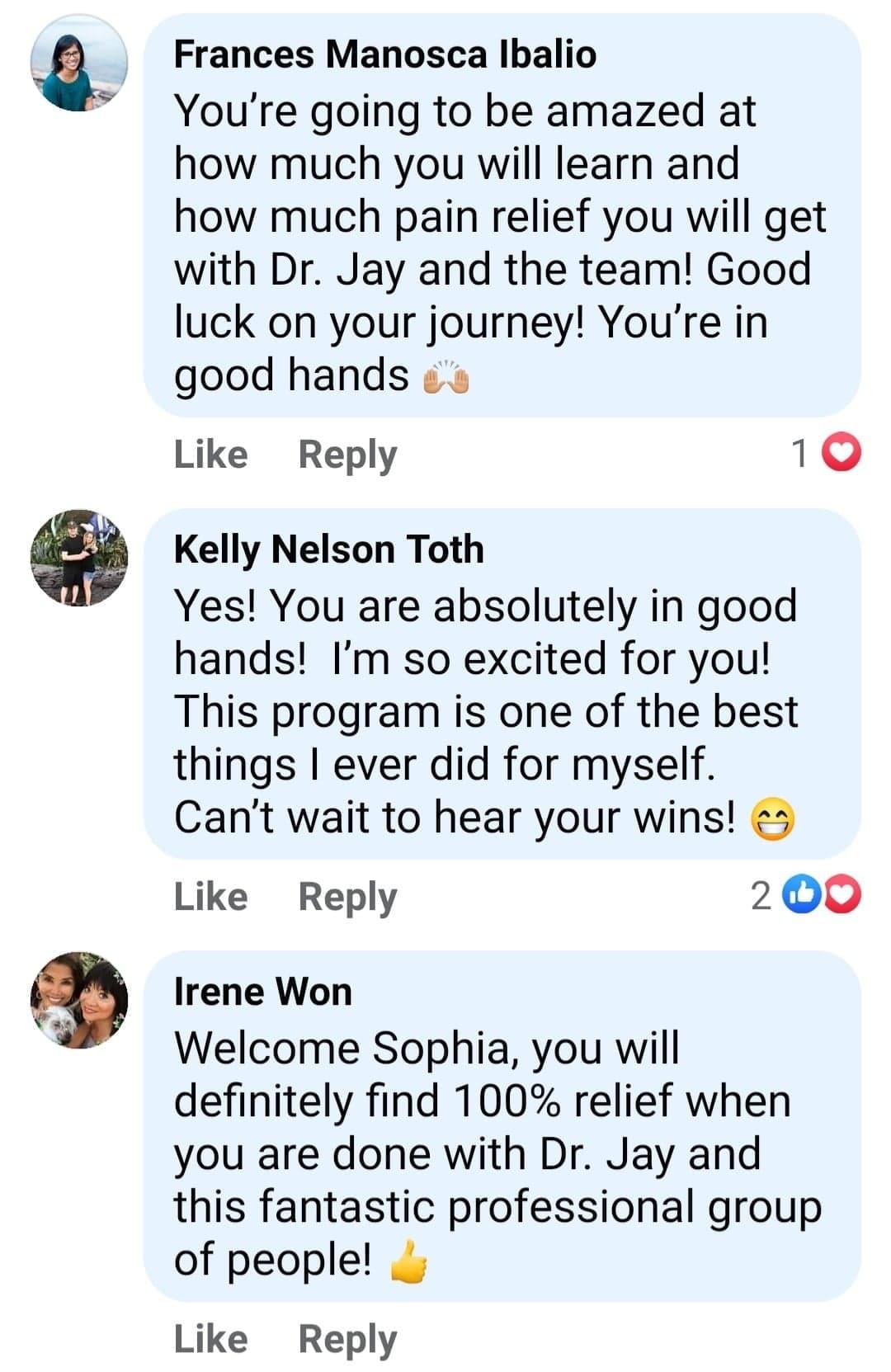
Task: Reply to Kelly Nelson Toth's comment
Action: (x=347, y=896)
